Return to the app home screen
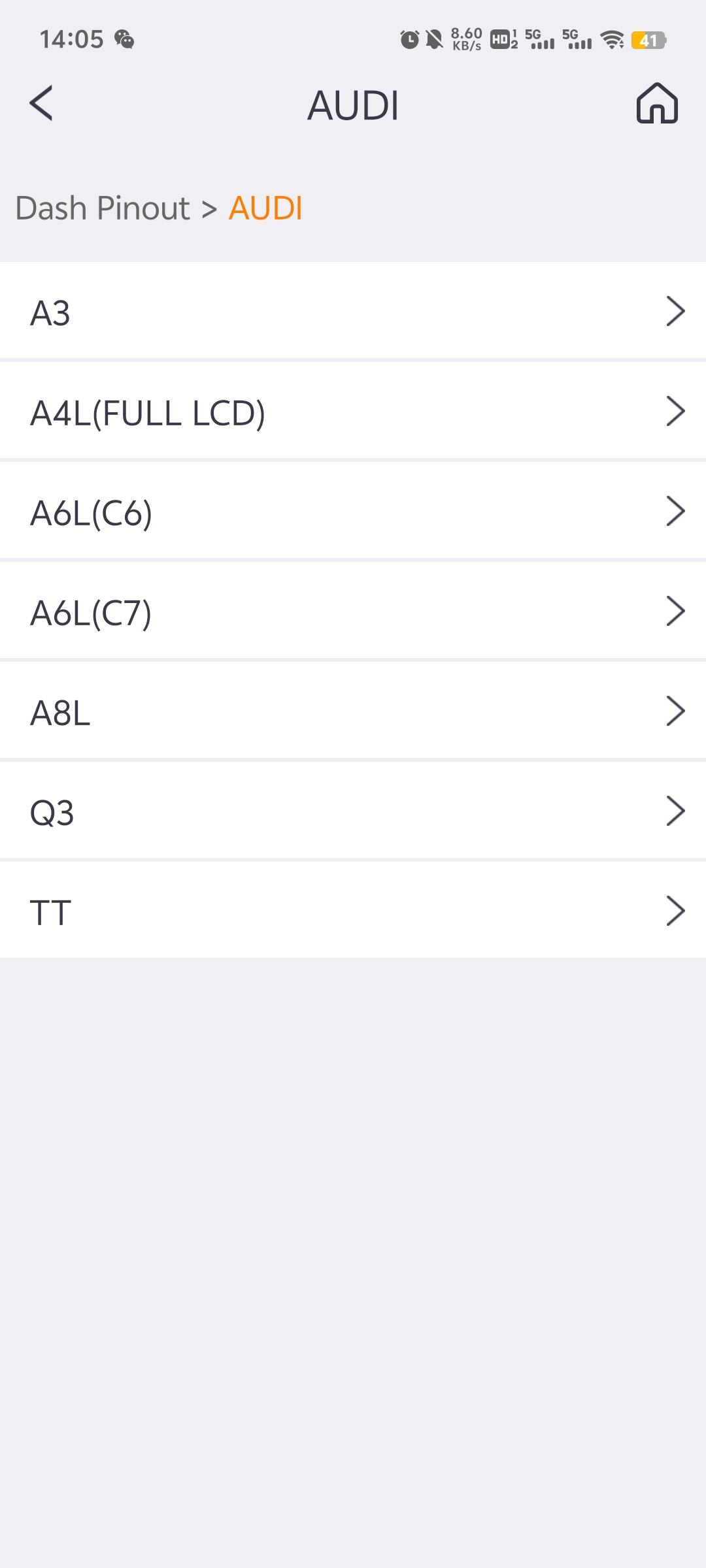The width and height of the screenshot is (706, 1568). (657, 103)
